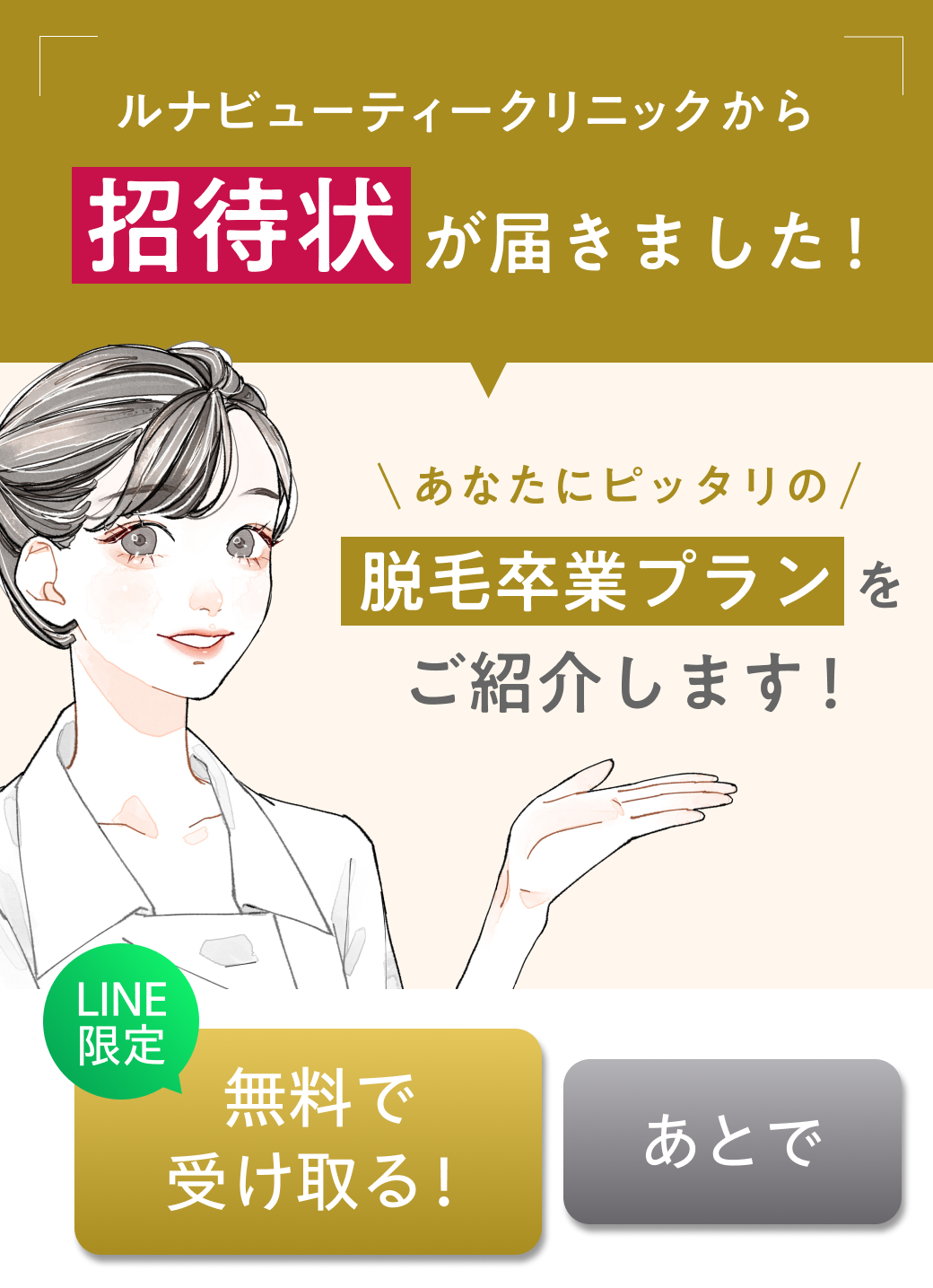Dismiss the invitation with あとで
The height and width of the screenshot is (1288, 933).
coord(732,1142)
